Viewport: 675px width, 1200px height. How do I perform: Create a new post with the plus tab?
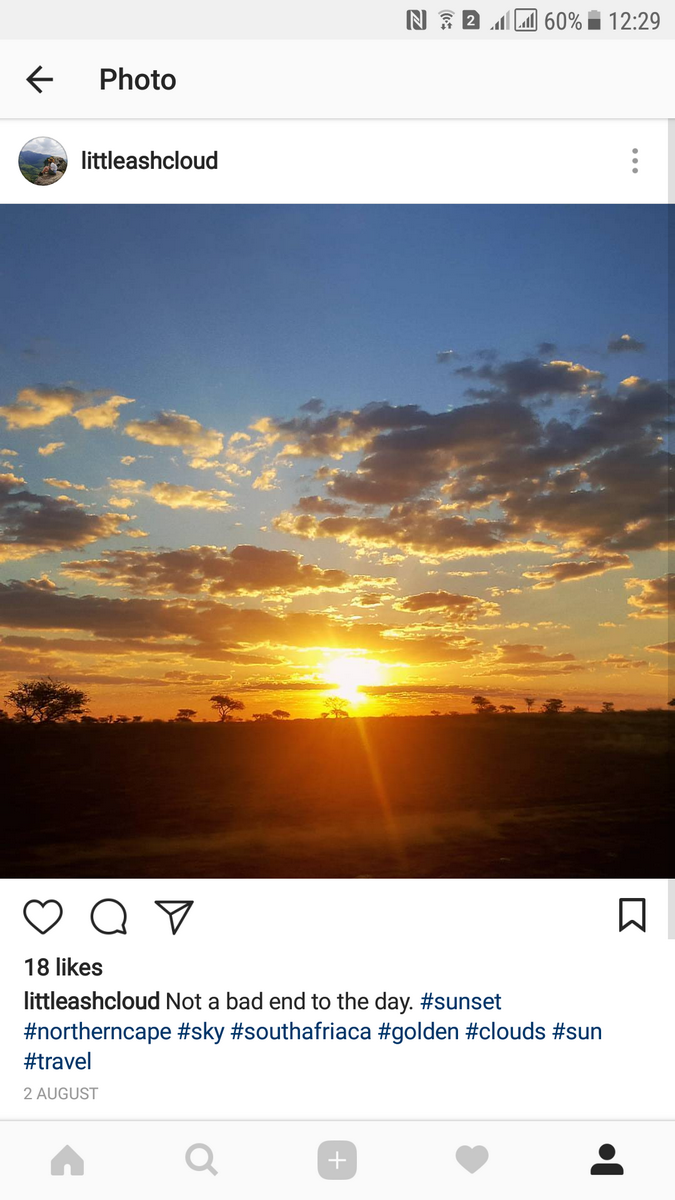coord(337,1160)
